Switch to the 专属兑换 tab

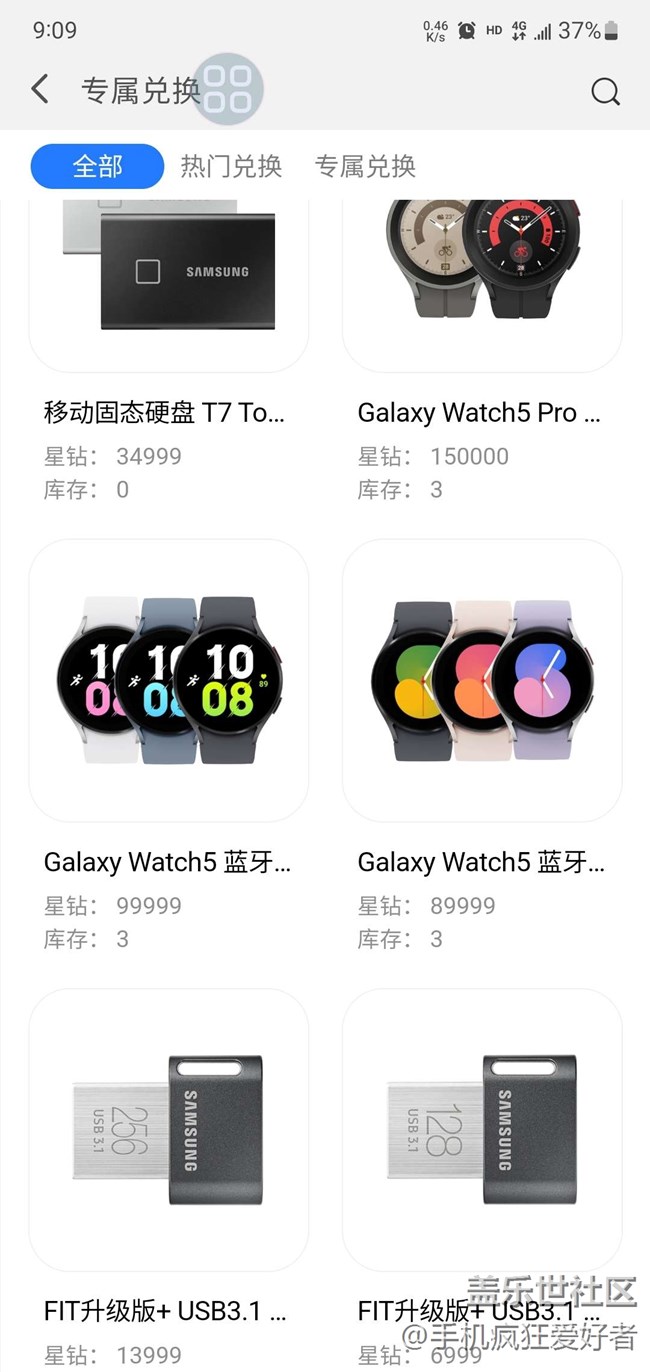pyautogui.click(x=365, y=166)
